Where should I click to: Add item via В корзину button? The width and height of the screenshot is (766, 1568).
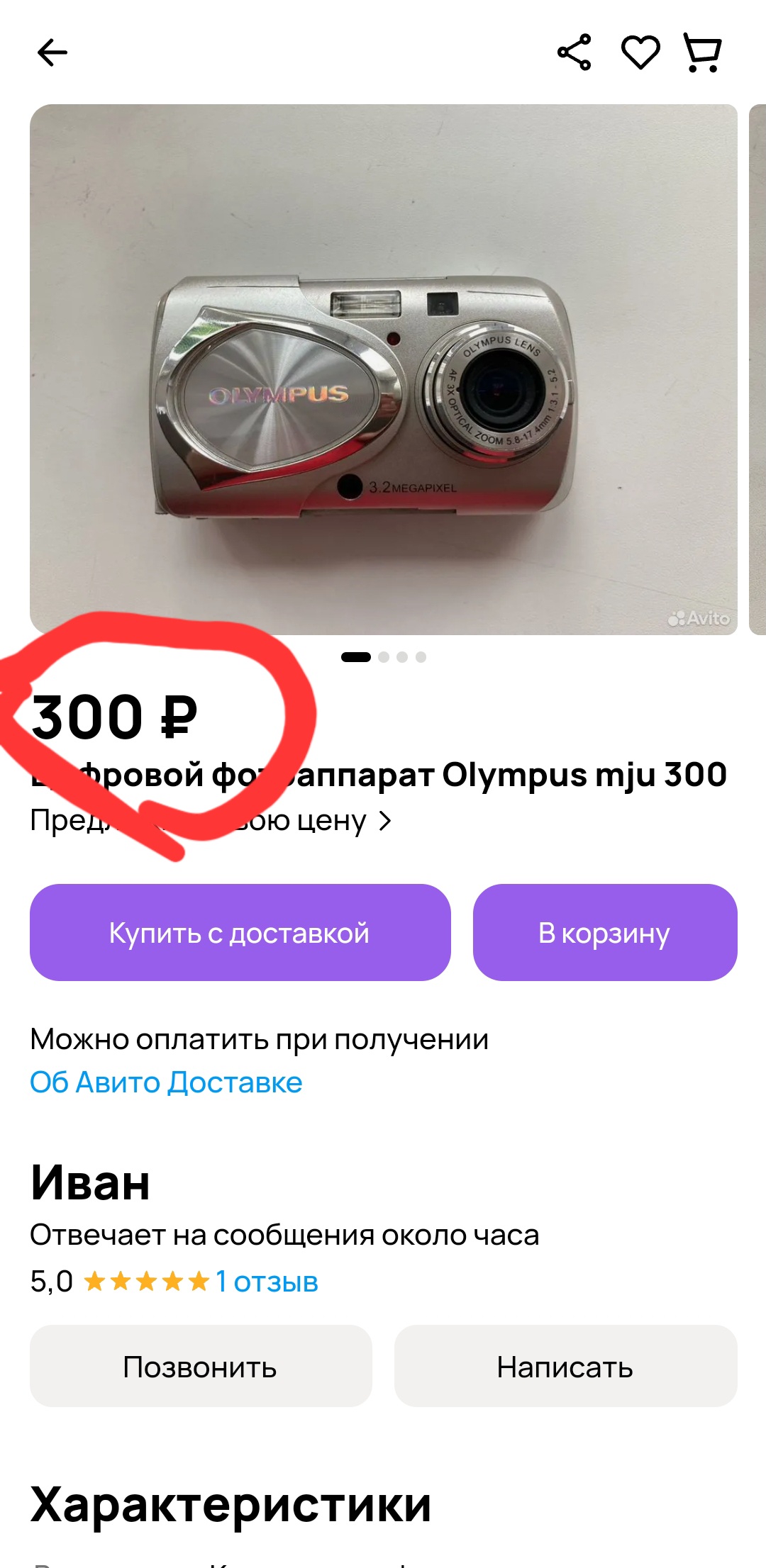point(604,932)
